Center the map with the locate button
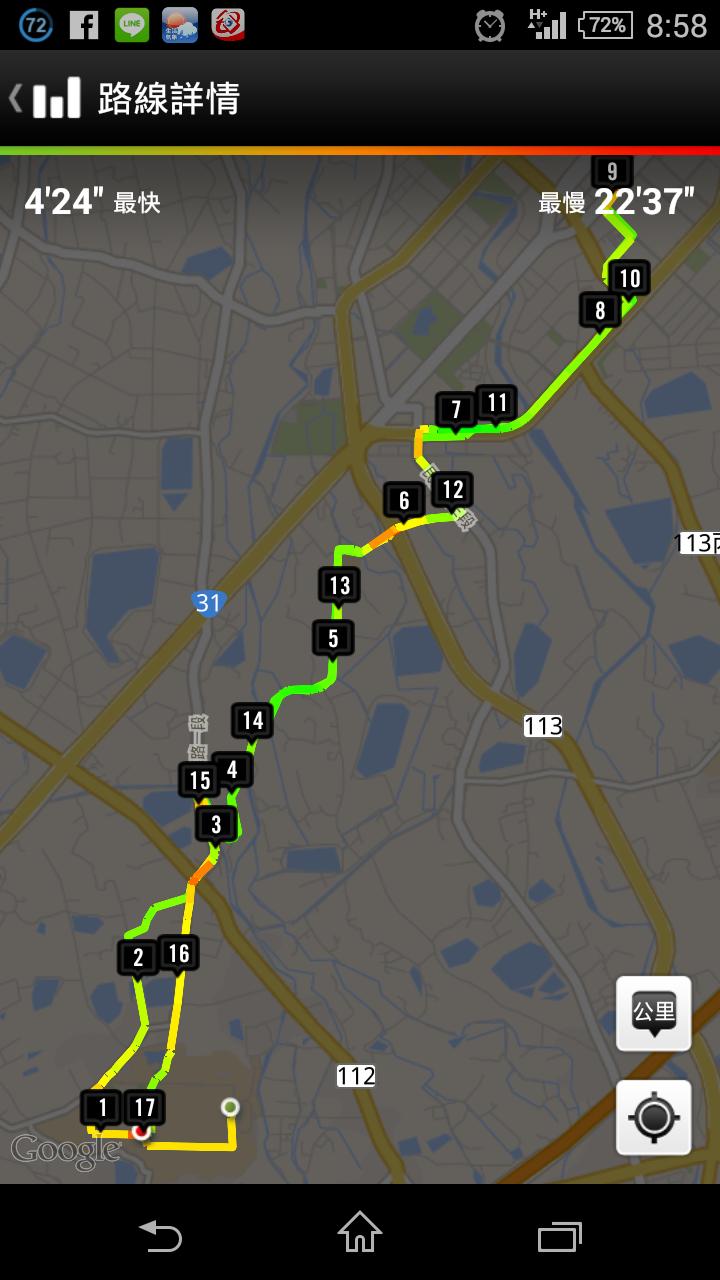Image resolution: width=720 pixels, height=1280 pixels. 653,1117
